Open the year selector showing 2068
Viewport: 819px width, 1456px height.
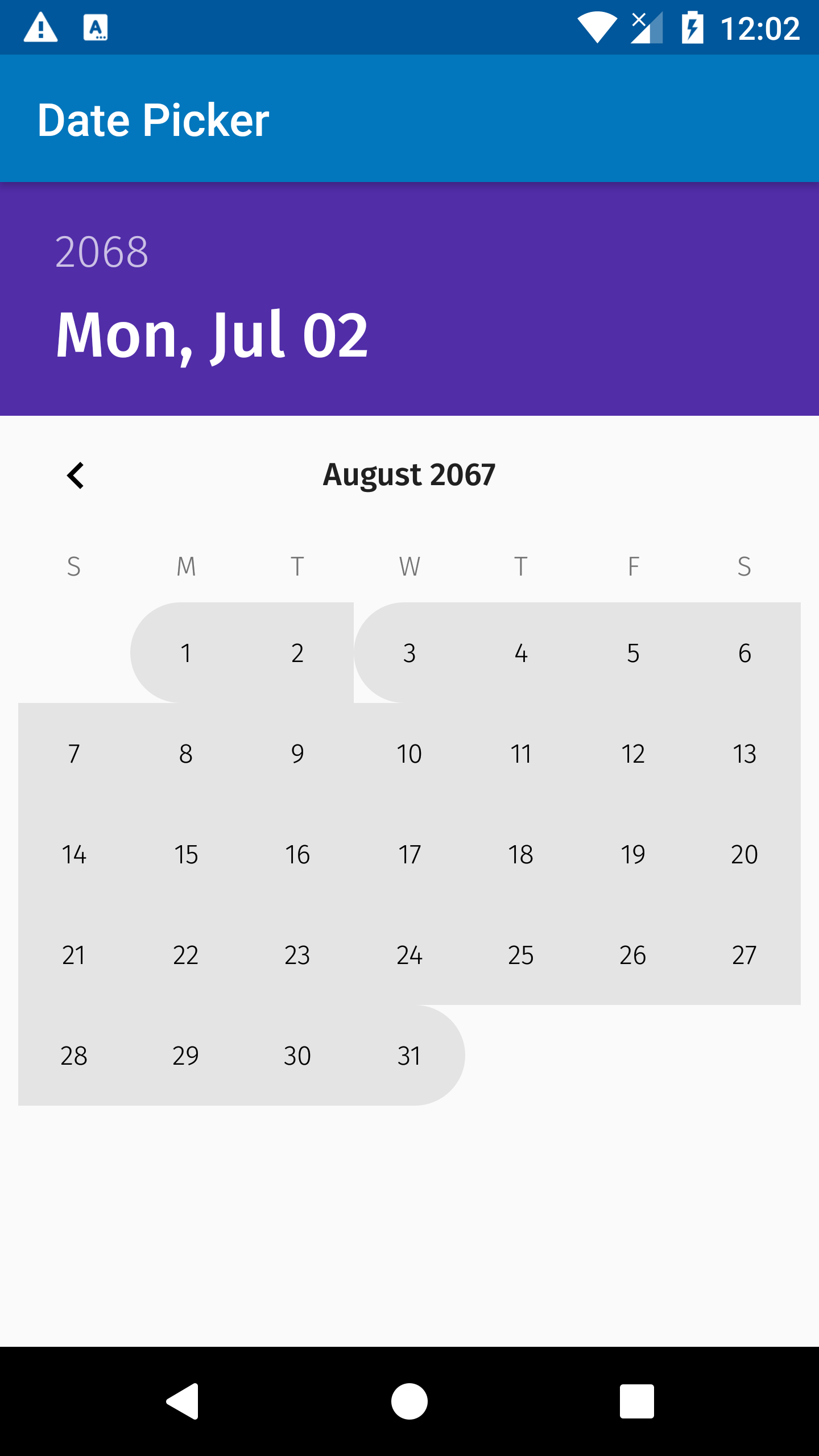[x=102, y=252]
